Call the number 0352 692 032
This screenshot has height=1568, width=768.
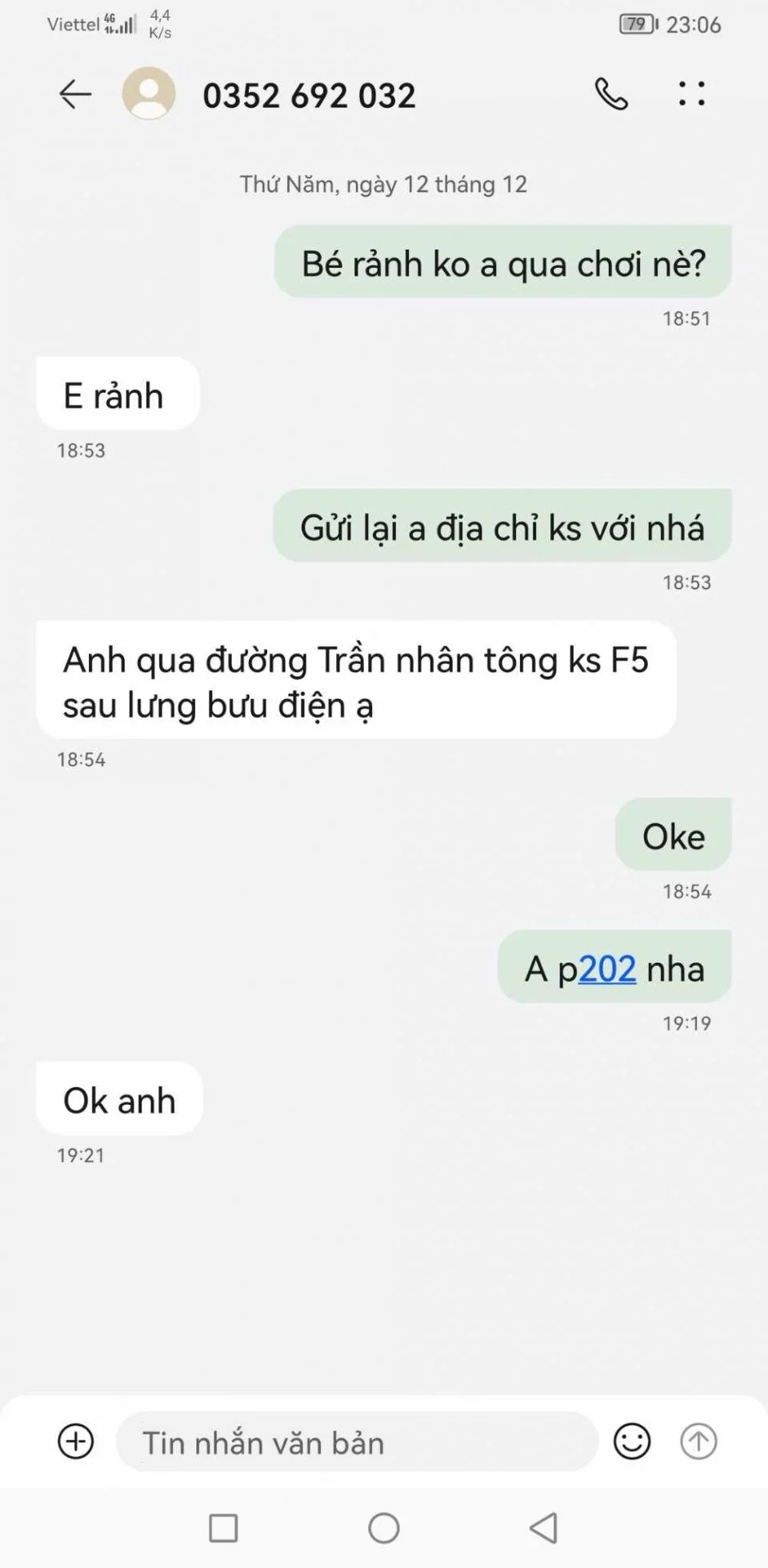tap(611, 94)
